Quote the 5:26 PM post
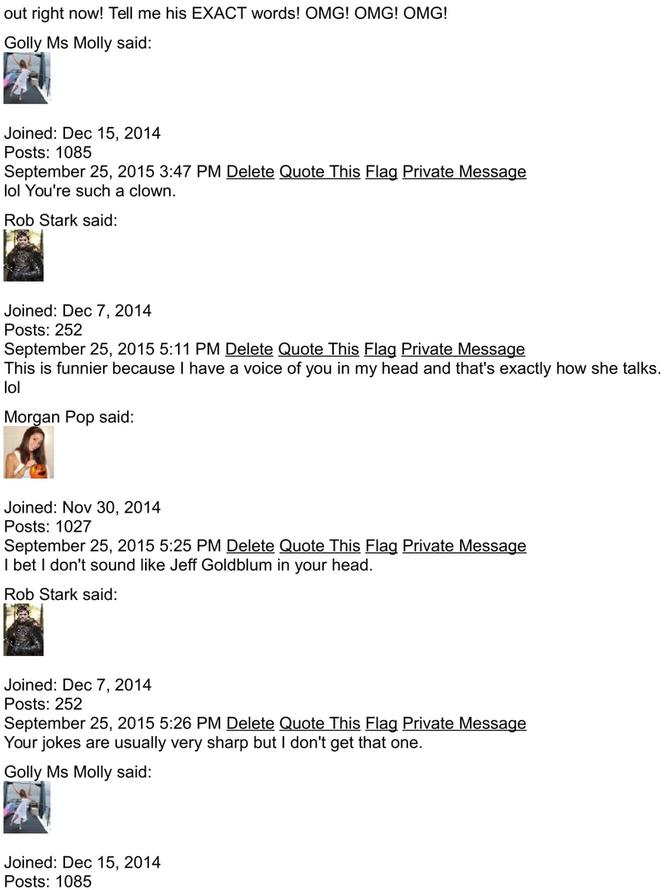The height and width of the screenshot is (890, 666). point(319,723)
